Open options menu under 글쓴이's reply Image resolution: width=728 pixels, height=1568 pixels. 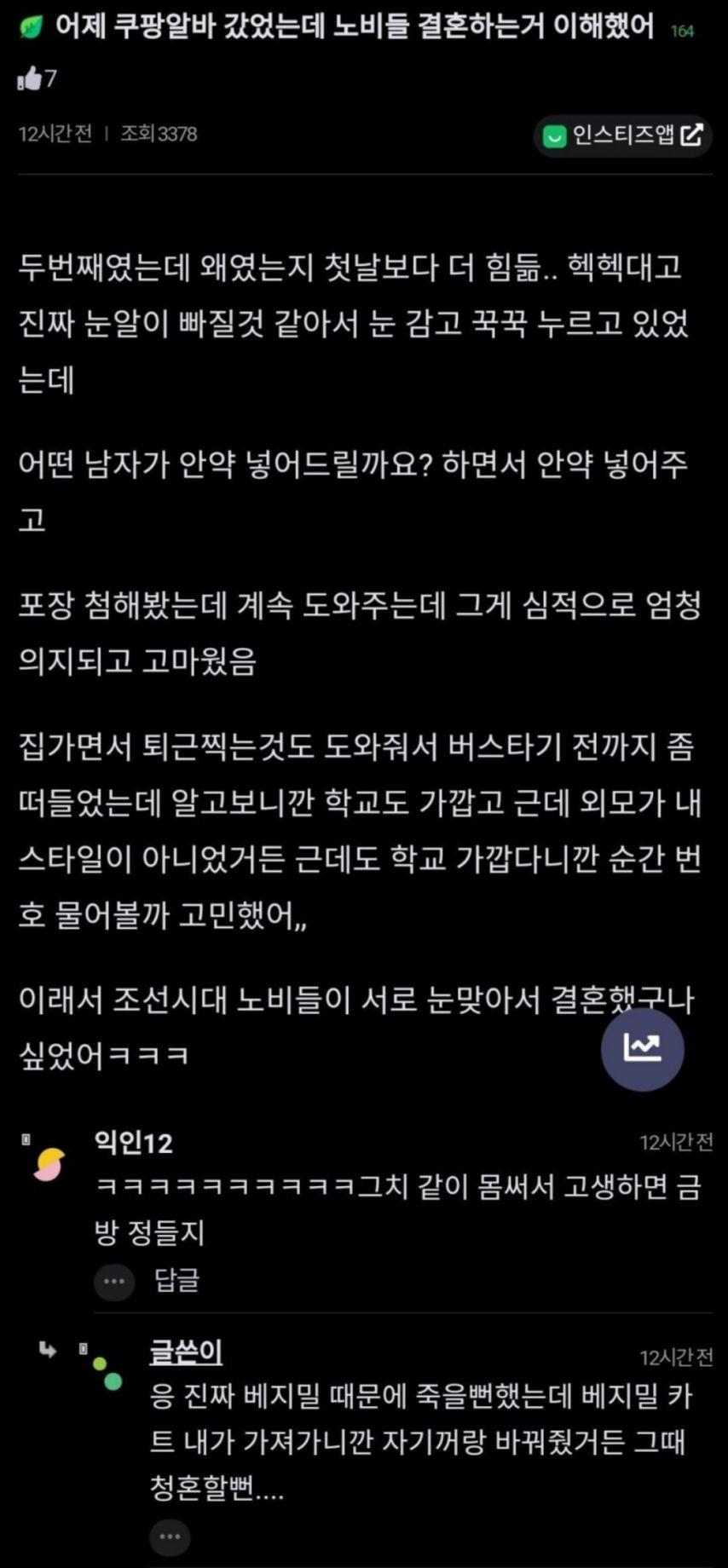[x=170, y=1536]
